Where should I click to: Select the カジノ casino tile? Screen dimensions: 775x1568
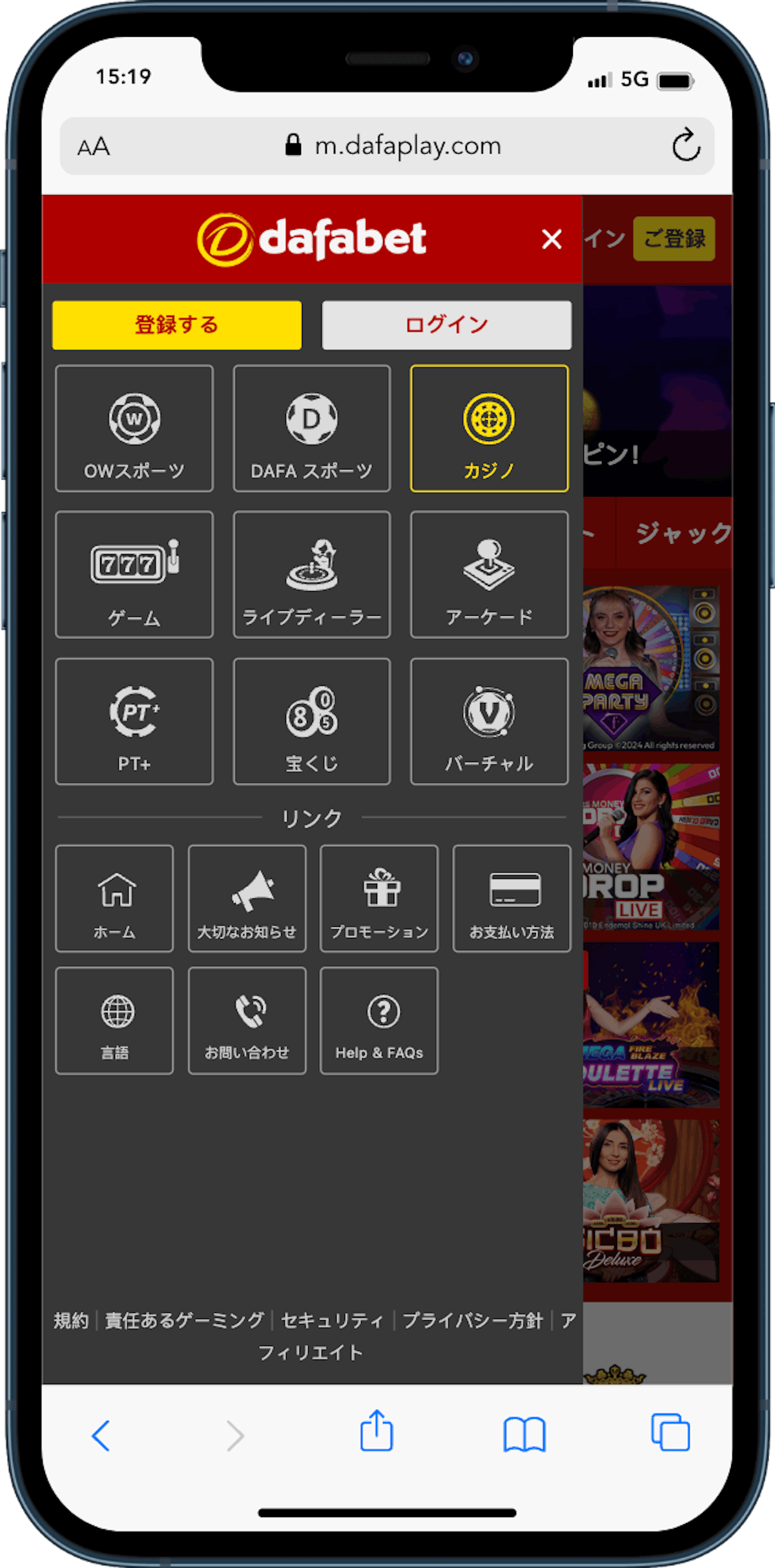[490, 429]
